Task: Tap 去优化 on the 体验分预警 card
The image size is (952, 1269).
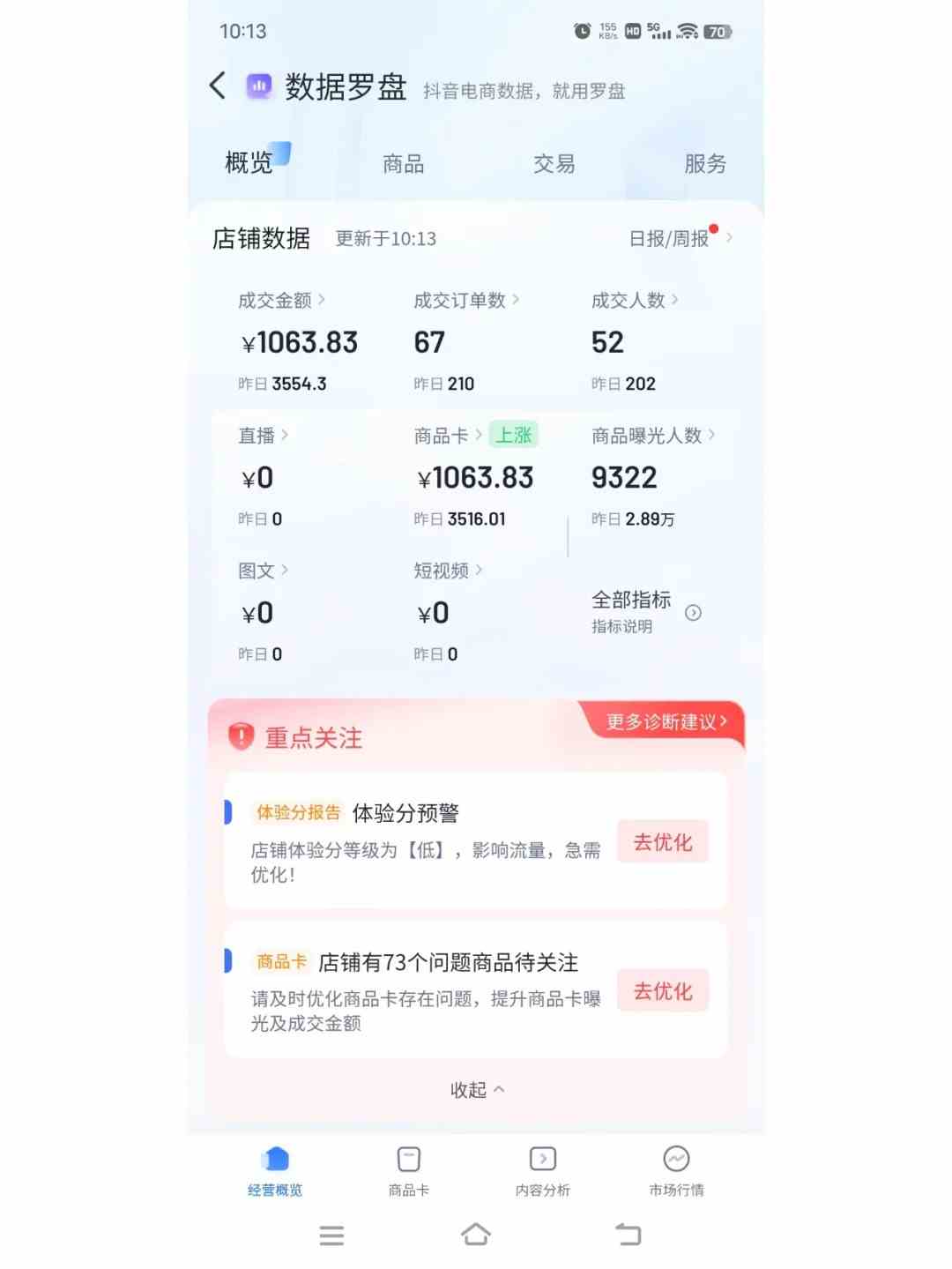Action: coord(663,842)
